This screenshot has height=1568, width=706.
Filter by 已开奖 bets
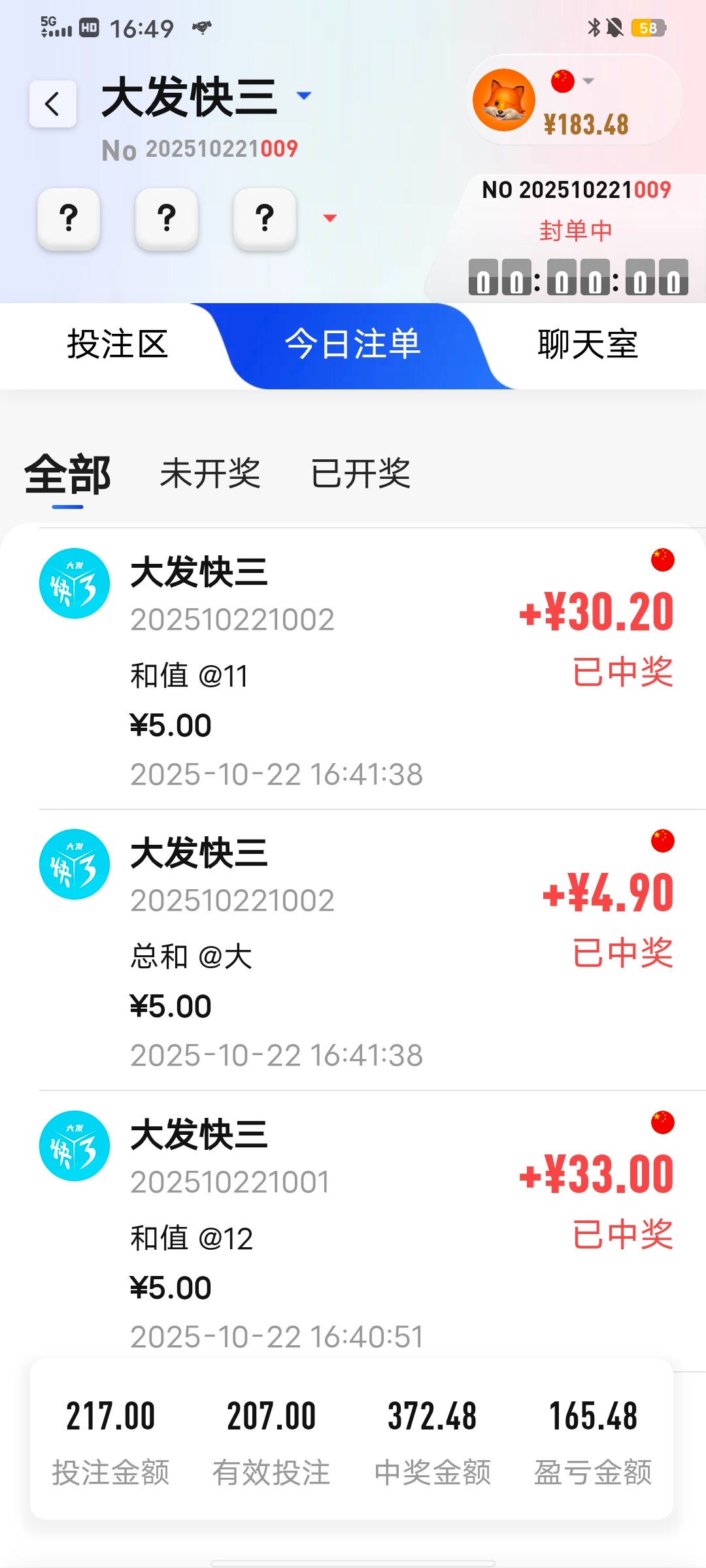pyautogui.click(x=360, y=474)
